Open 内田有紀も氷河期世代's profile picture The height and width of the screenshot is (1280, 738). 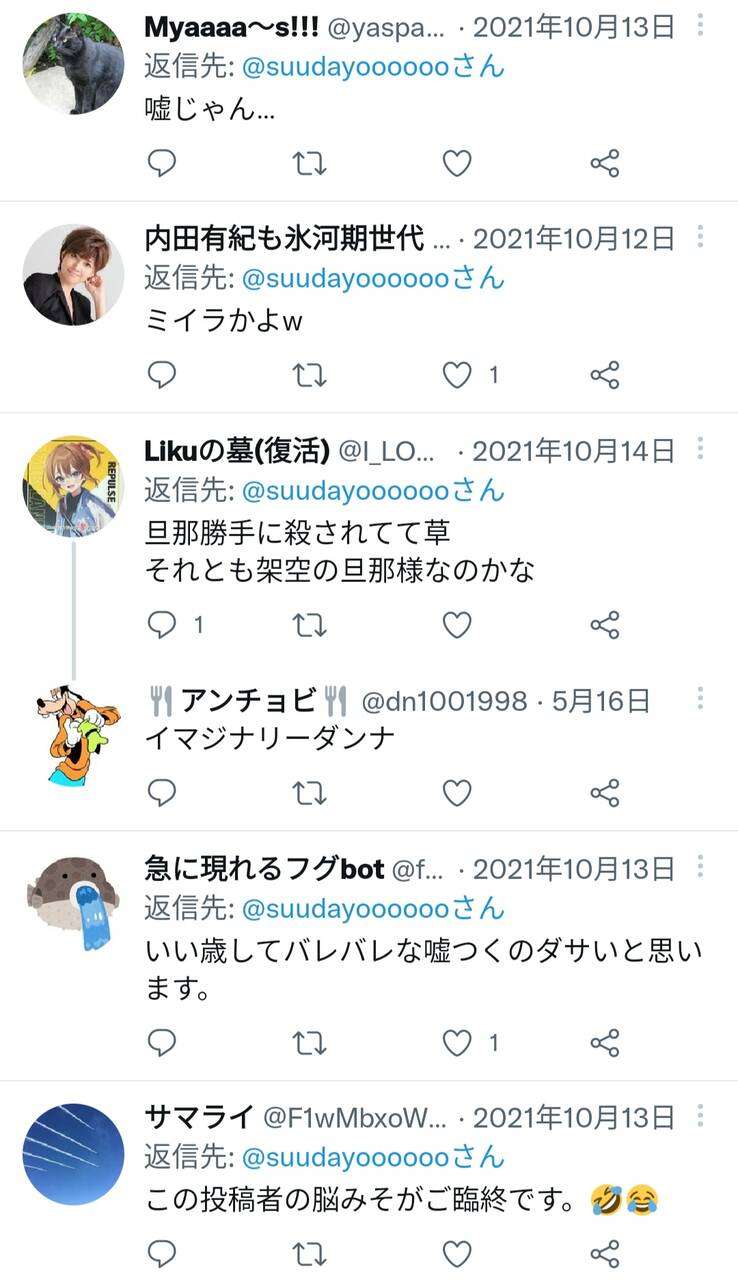(73, 275)
